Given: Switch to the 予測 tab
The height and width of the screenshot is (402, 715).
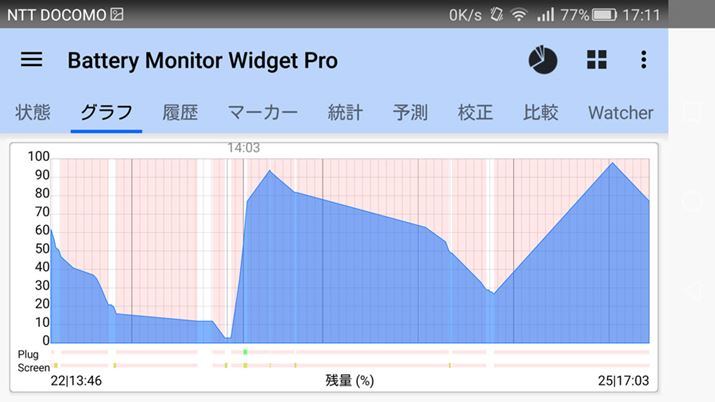Looking at the screenshot, I should point(410,112).
